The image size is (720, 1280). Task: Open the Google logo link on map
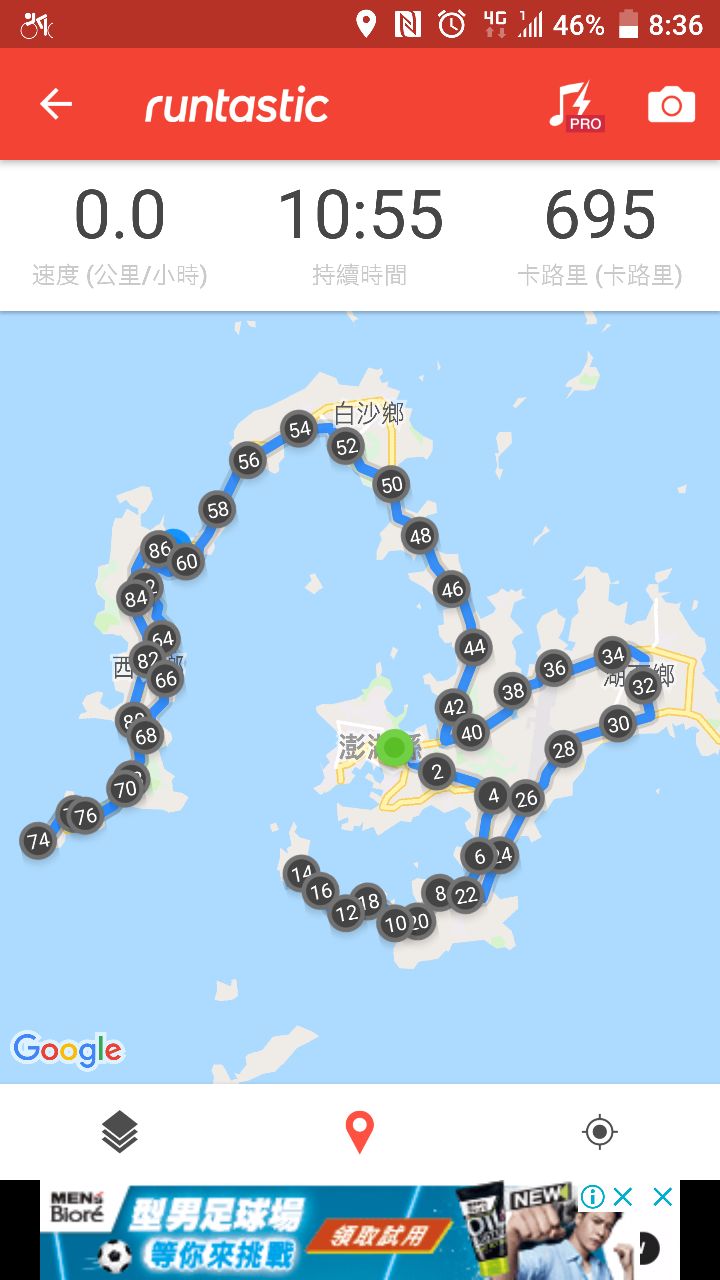coord(67,1049)
